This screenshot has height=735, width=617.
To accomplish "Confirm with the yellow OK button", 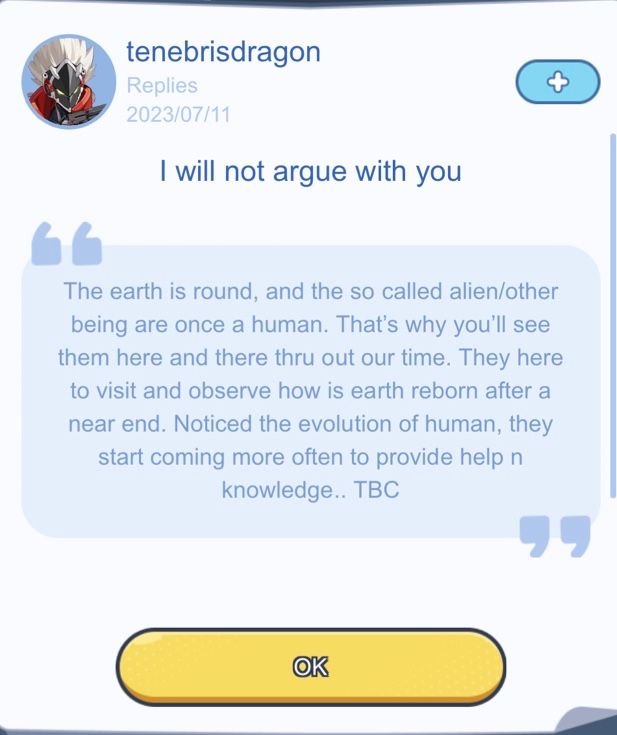I will pos(311,666).
